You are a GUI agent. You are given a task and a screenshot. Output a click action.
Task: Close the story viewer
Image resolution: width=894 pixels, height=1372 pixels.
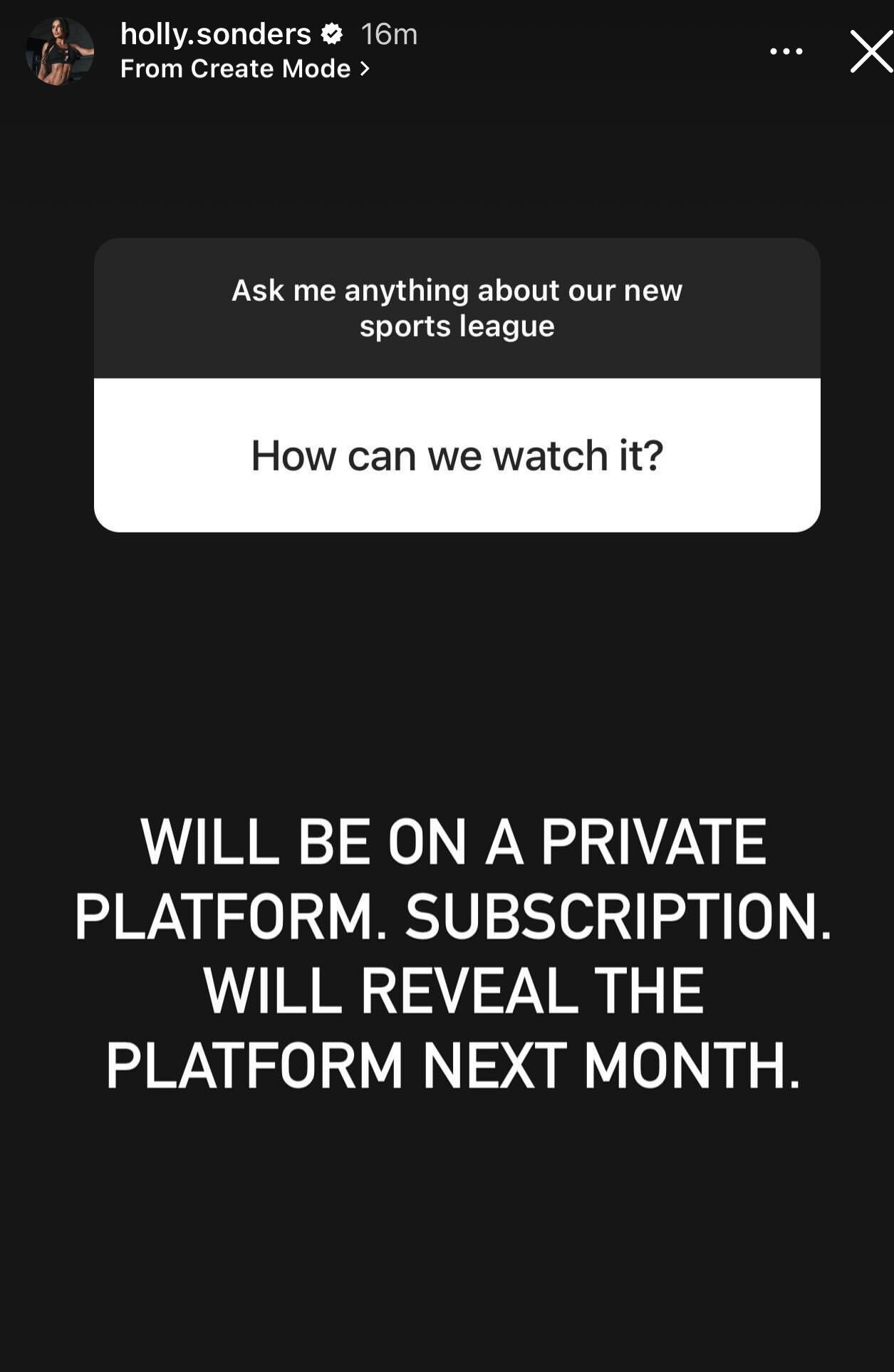870,51
